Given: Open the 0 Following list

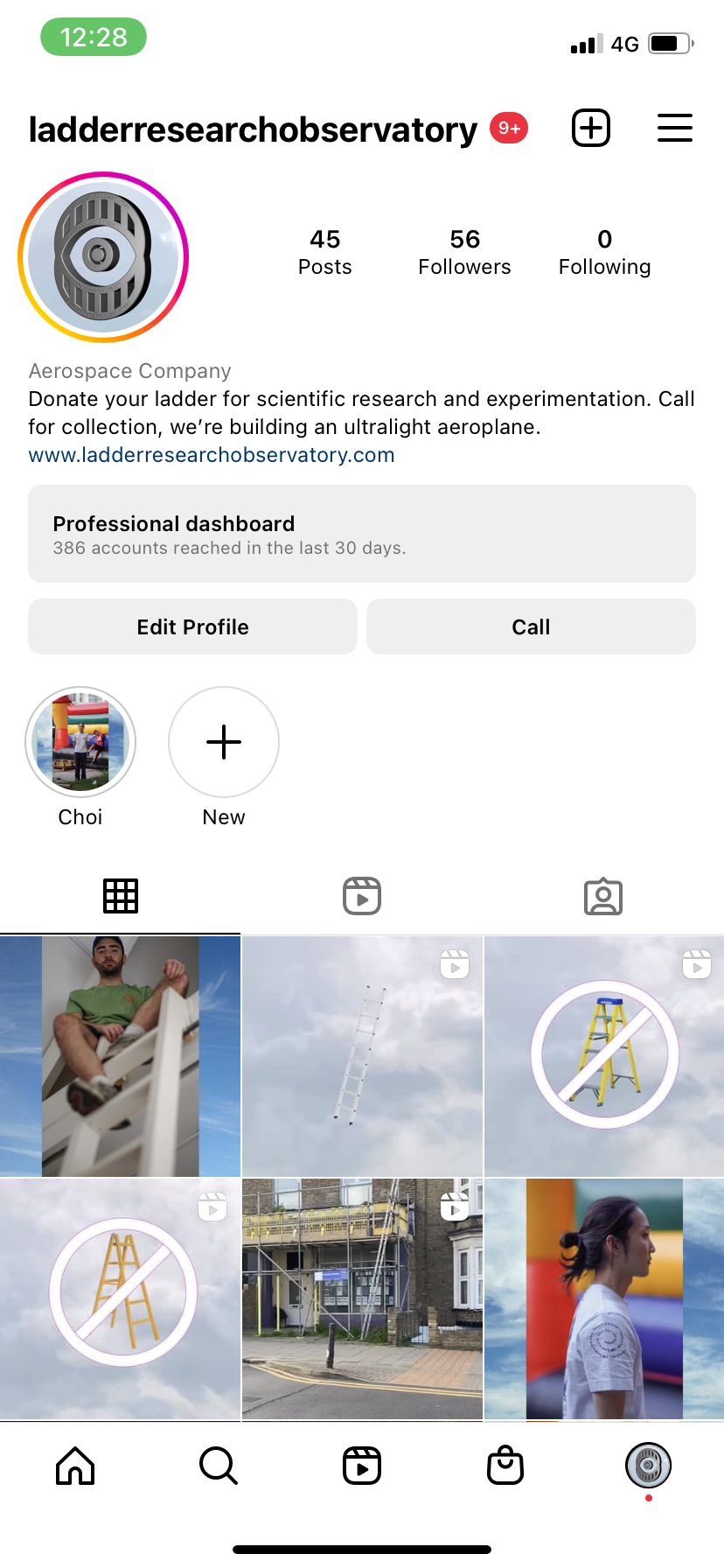Looking at the screenshot, I should [604, 252].
